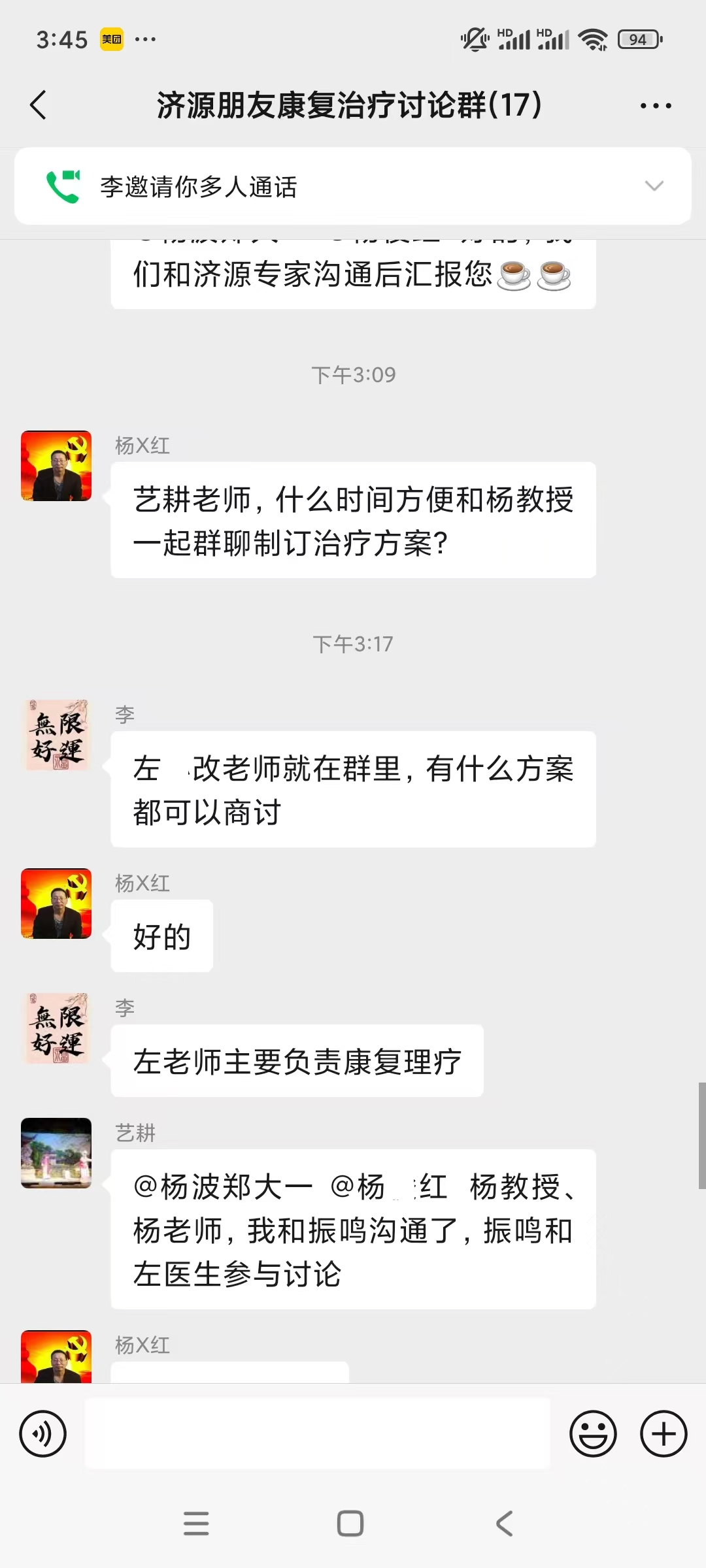Screen dimensions: 706x1568
Task: Open the emoji sticker panel
Action: [x=593, y=1434]
